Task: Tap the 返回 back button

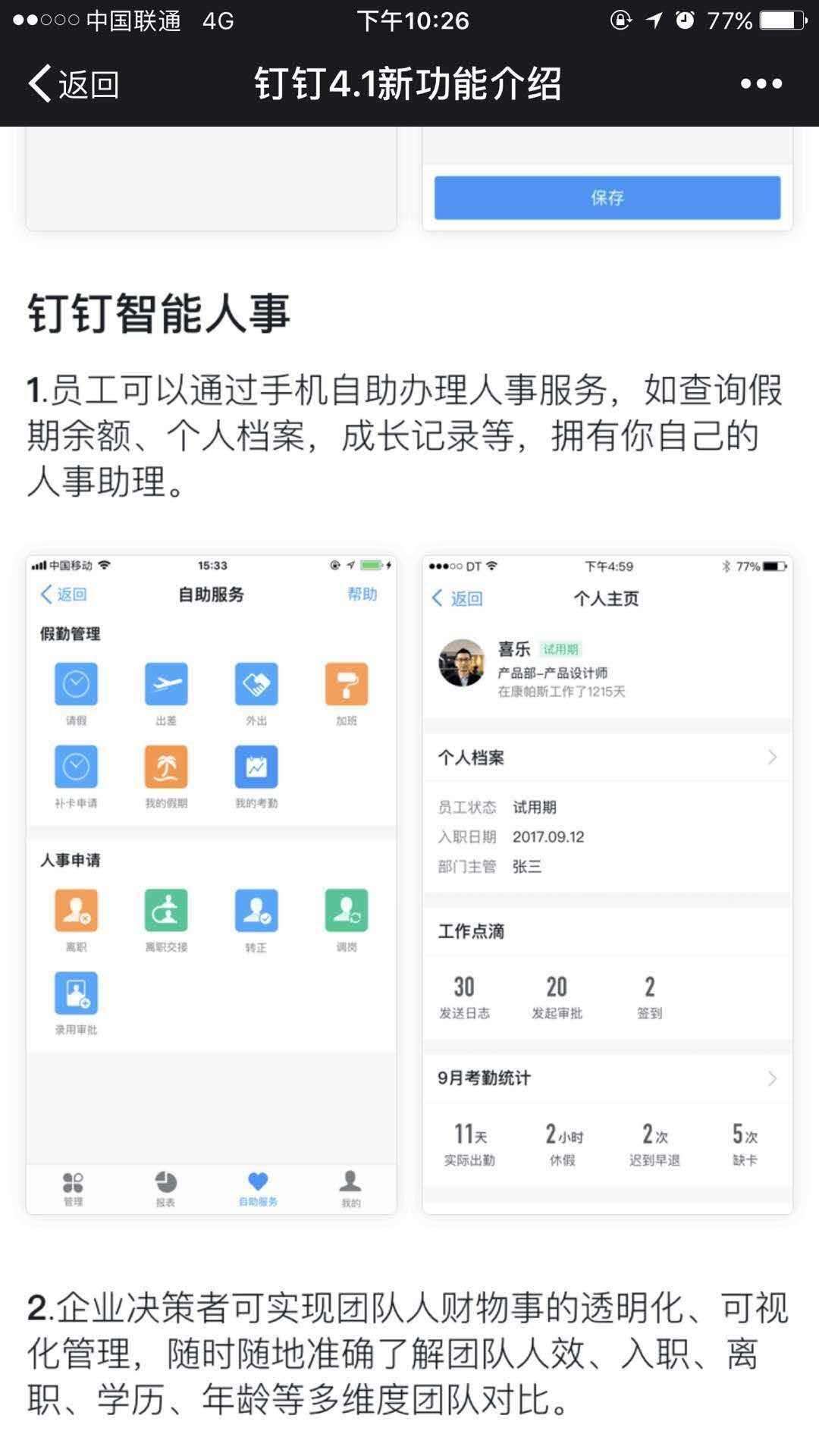Action: (x=74, y=83)
